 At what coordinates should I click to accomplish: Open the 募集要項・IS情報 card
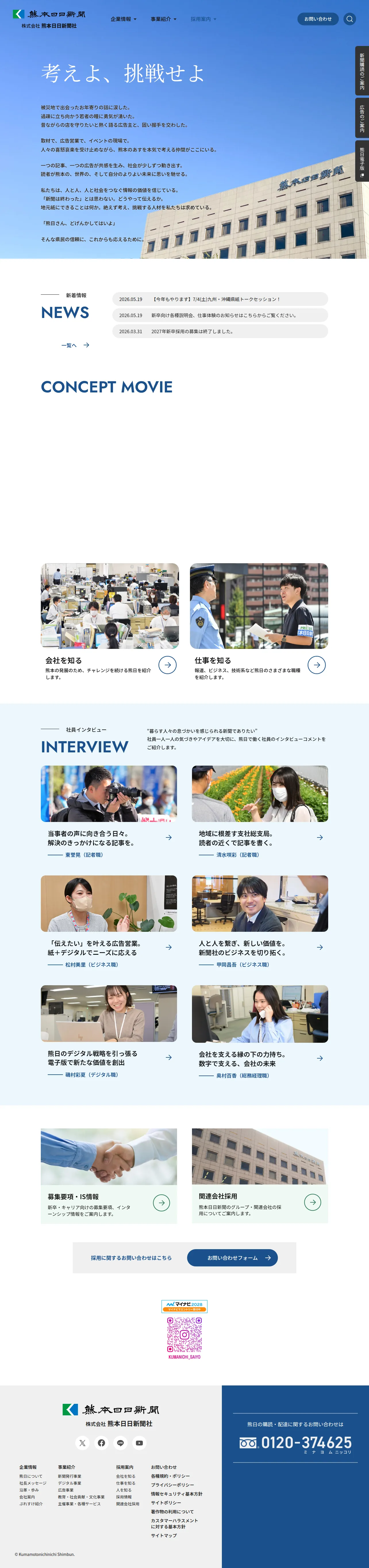pos(109,1176)
